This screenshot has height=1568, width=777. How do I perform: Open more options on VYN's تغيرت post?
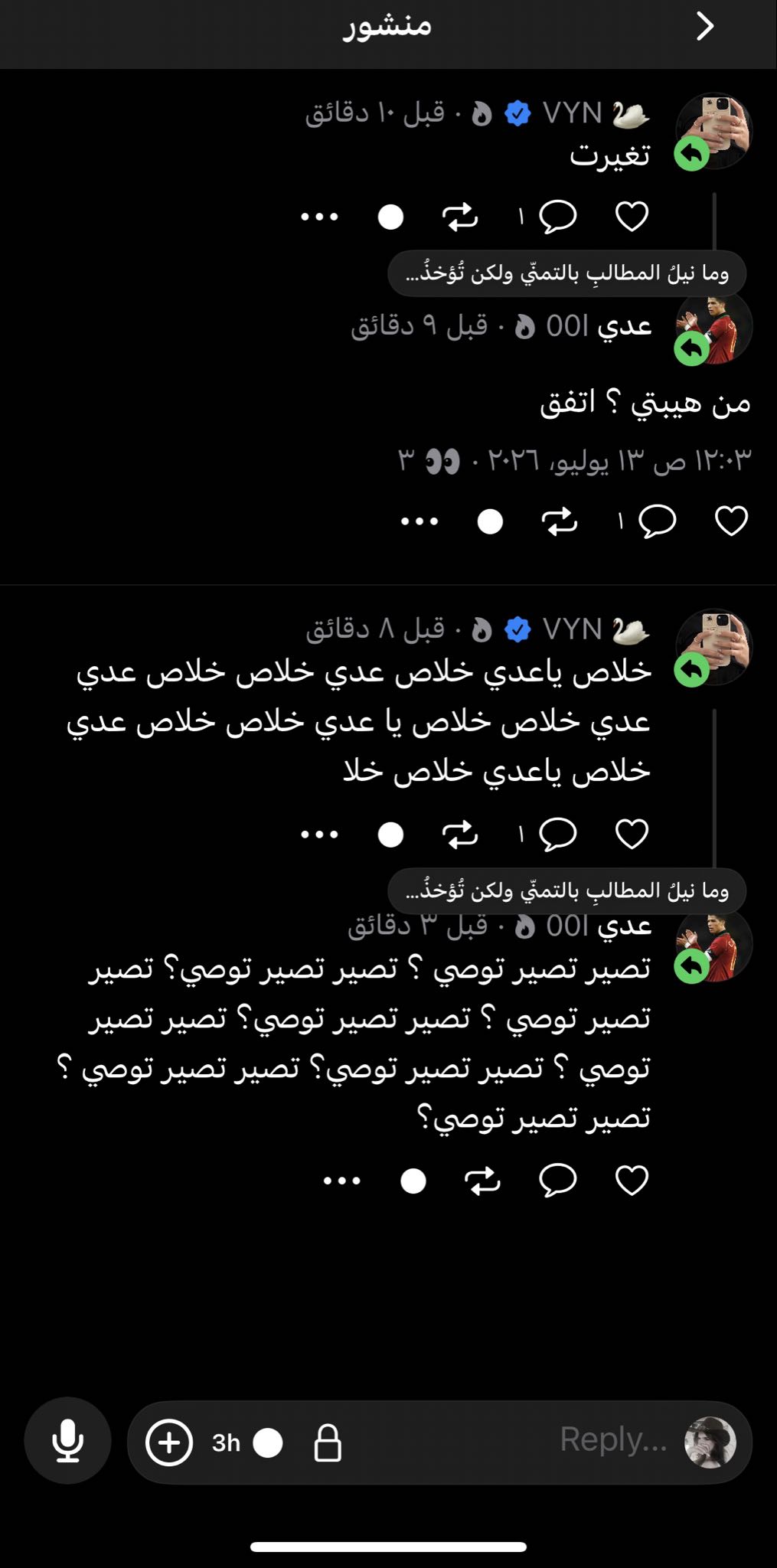(319, 217)
